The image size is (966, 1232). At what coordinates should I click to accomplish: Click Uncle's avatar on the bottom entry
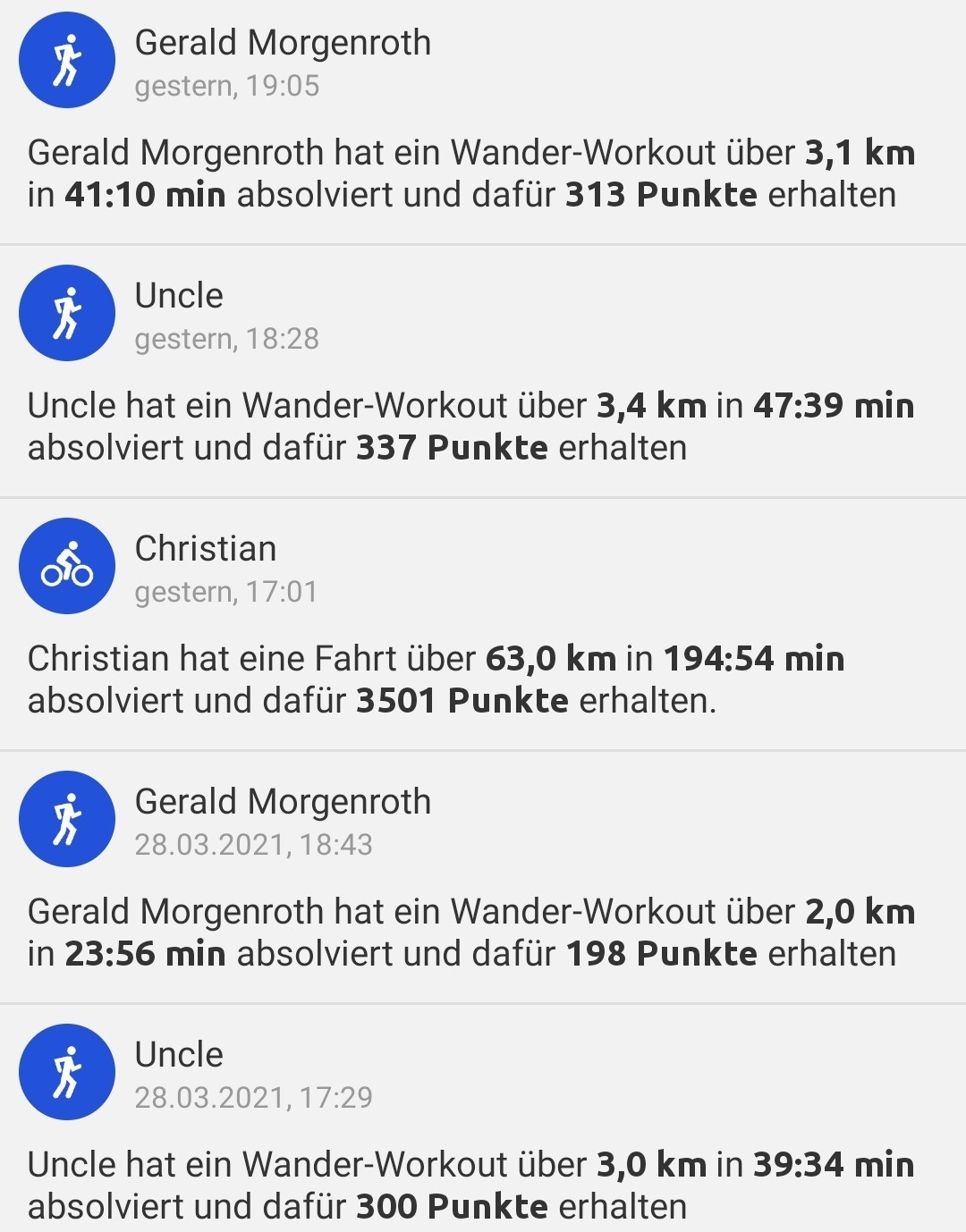[x=66, y=1071]
